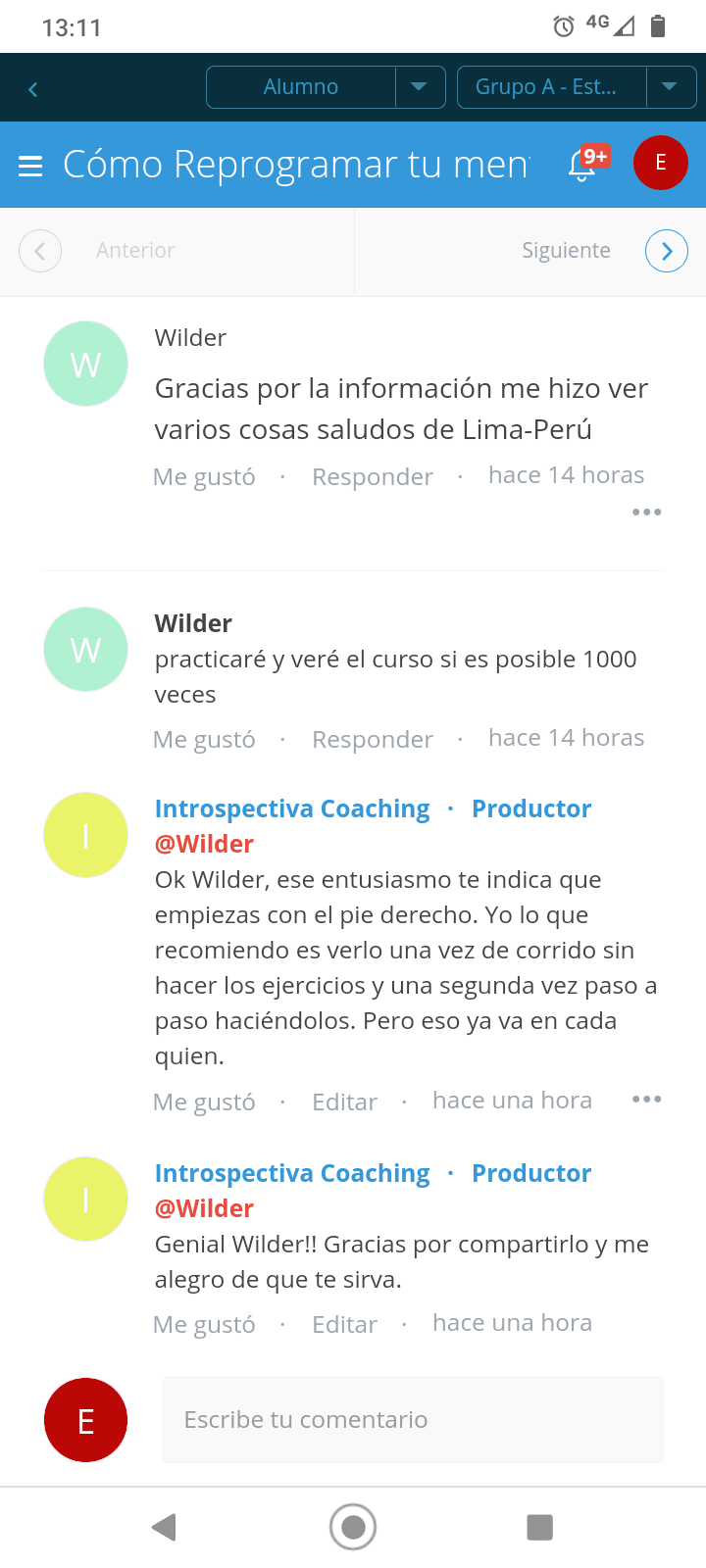706x1568 pixels.
Task: Open the Alumno dropdown
Action: pyautogui.click(x=419, y=87)
